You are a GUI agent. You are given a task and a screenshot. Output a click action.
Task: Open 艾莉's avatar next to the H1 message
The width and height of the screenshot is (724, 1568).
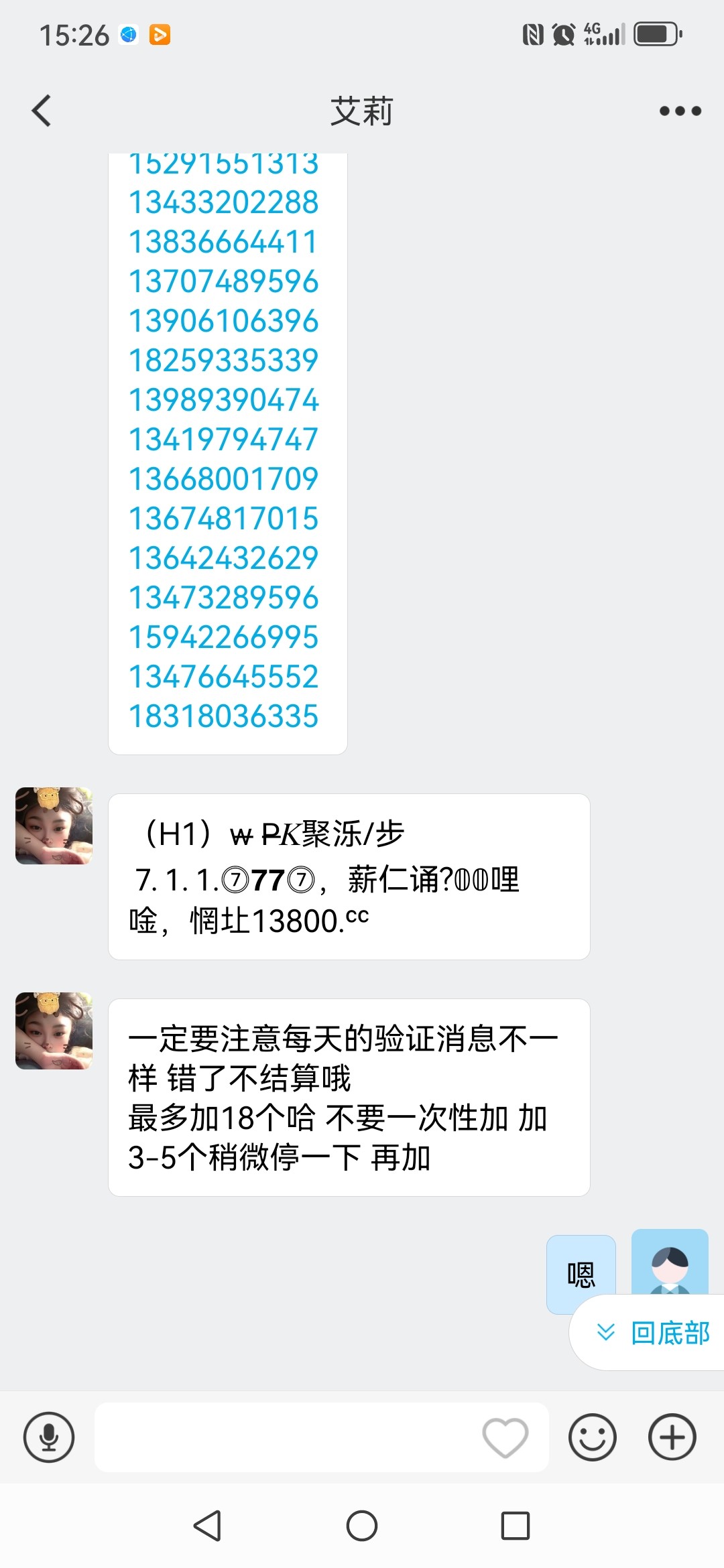[x=54, y=826]
